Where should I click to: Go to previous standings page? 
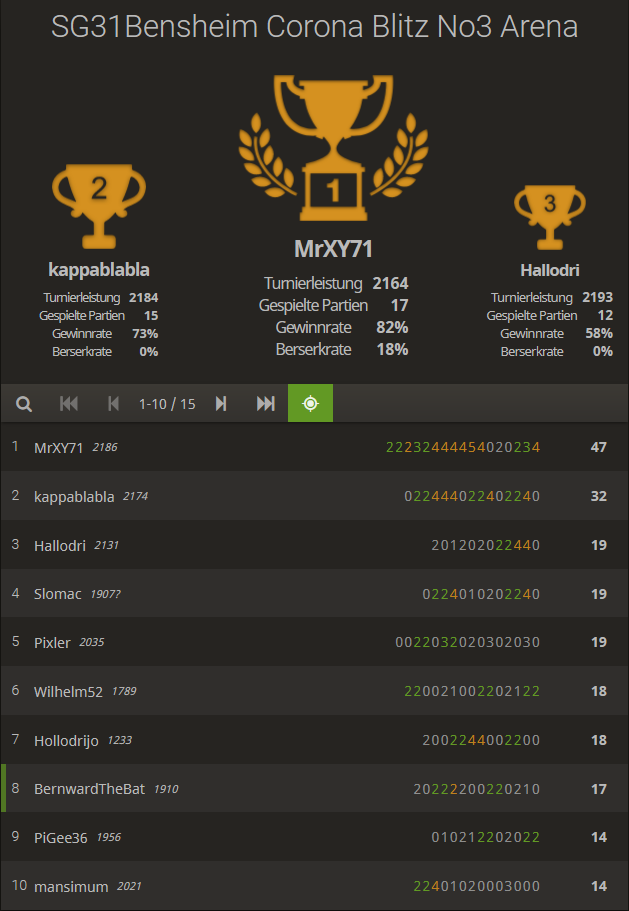point(113,404)
